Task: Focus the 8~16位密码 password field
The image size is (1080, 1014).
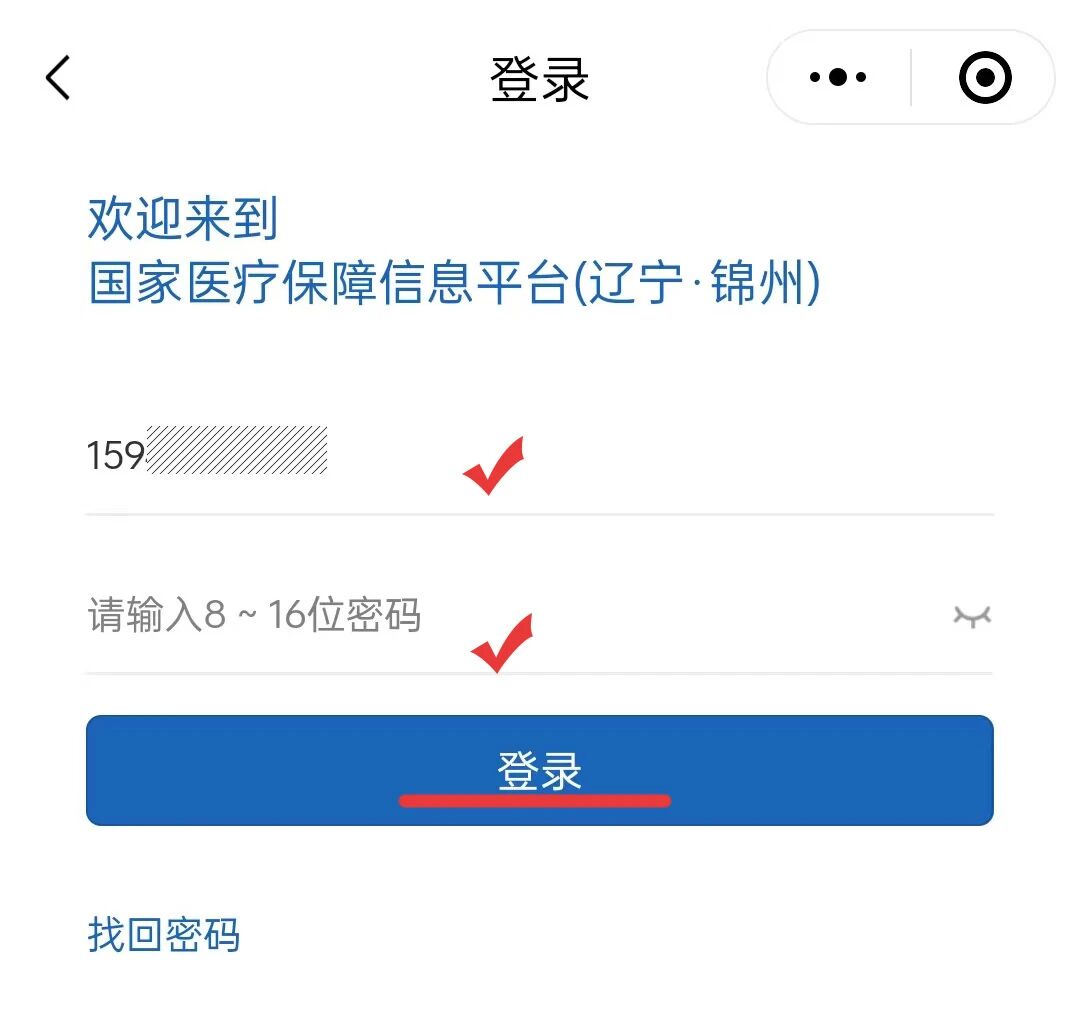Action: coord(500,615)
